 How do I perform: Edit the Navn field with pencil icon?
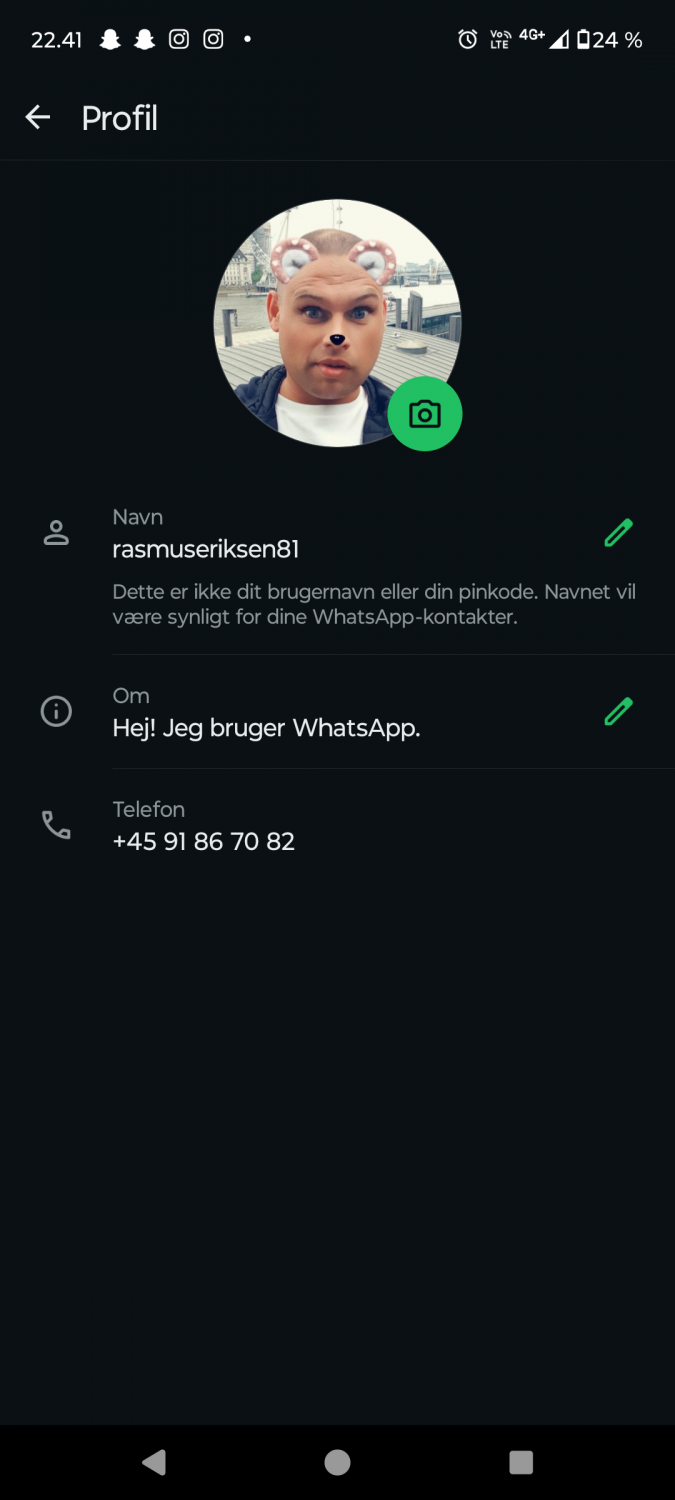click(x=619, y=533)
